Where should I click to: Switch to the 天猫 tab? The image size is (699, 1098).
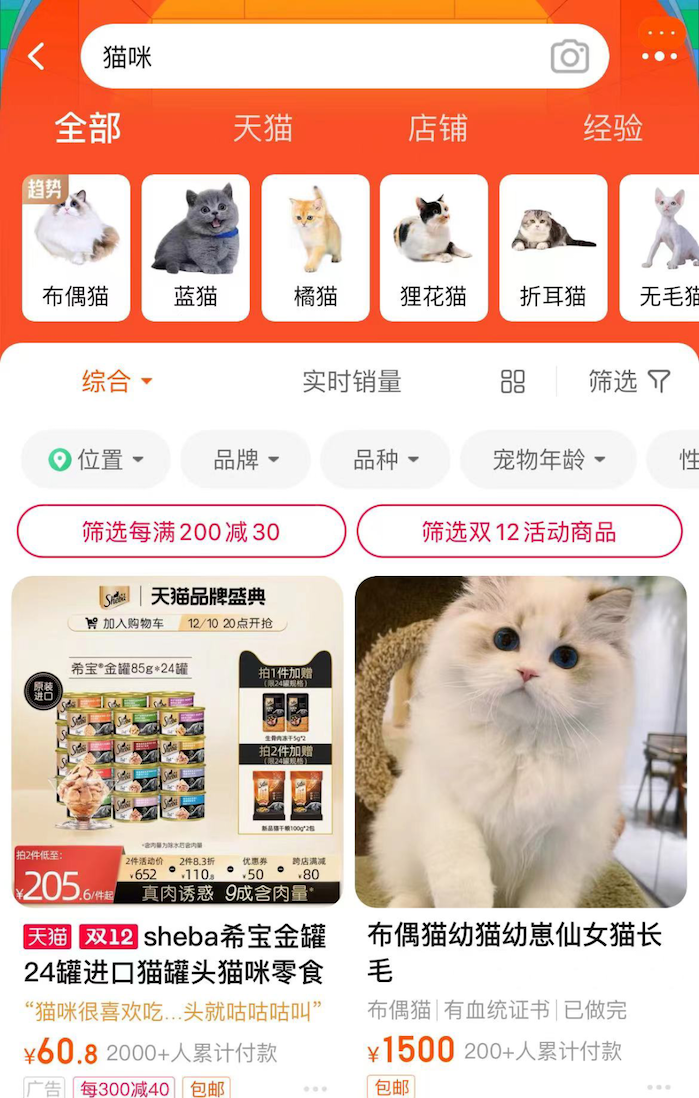(263, 128)
